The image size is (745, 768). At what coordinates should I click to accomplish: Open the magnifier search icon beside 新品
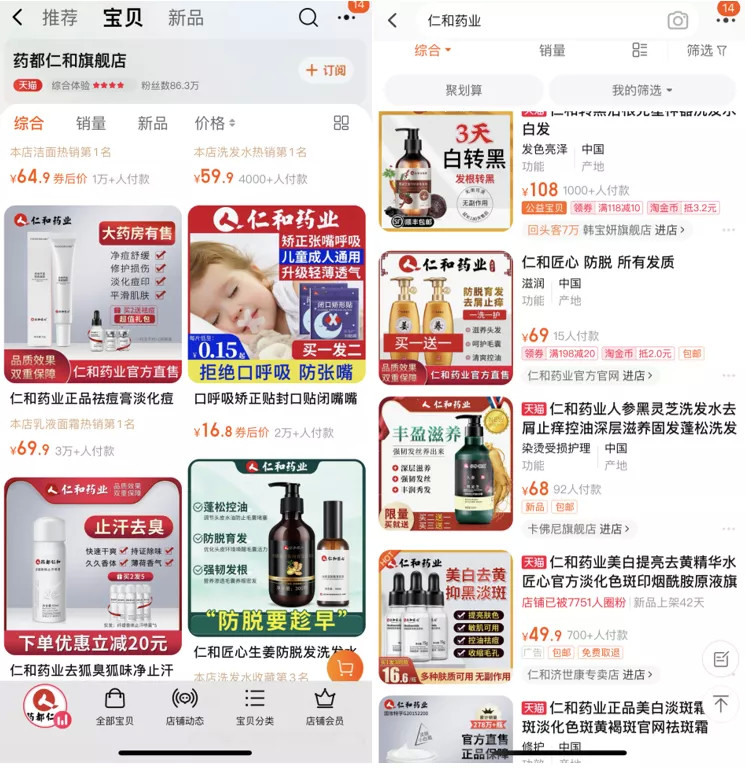308,18
